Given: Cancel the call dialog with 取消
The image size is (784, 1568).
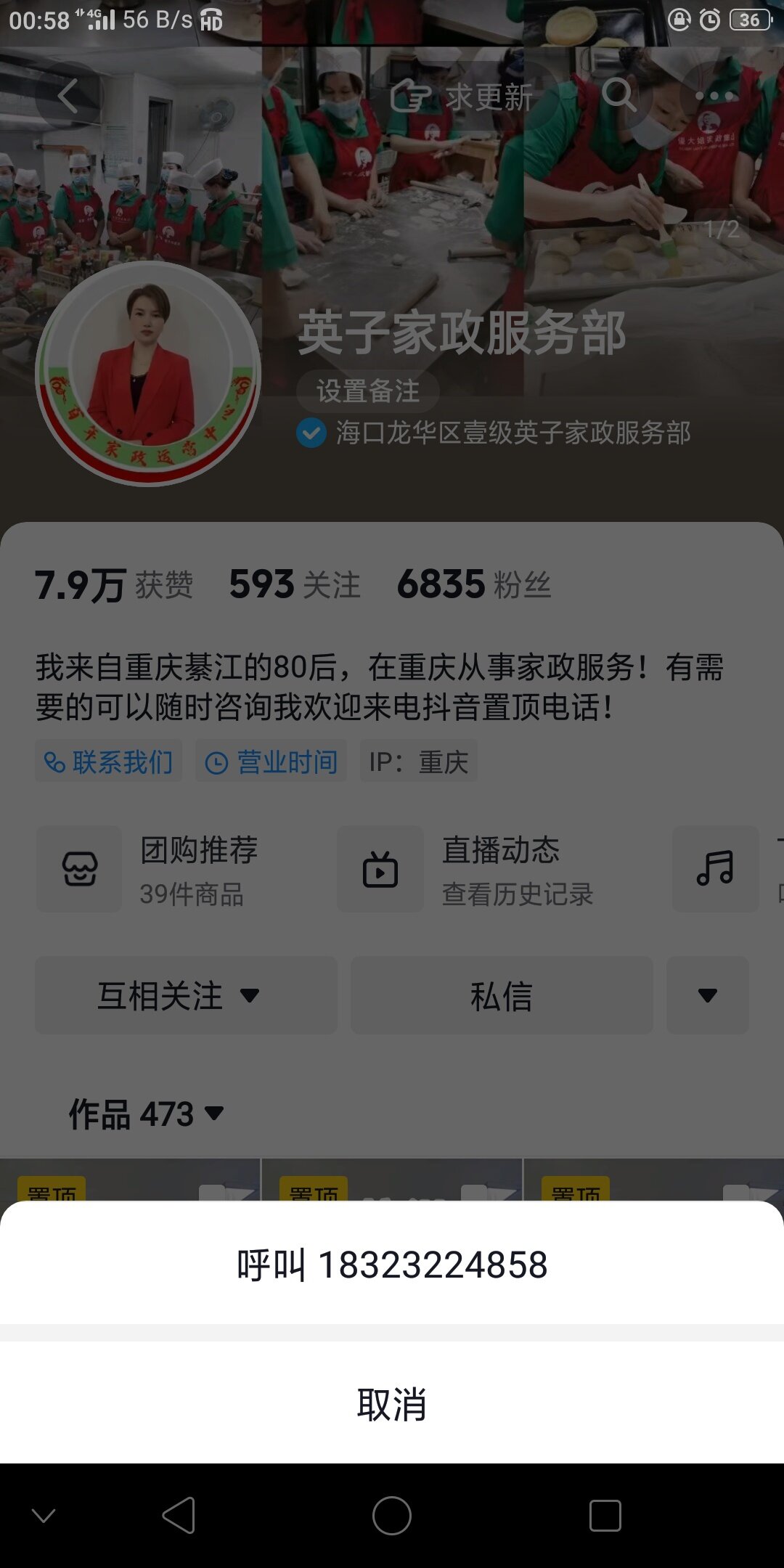Looking at the screenshot, I should (x=392, y=1404).
